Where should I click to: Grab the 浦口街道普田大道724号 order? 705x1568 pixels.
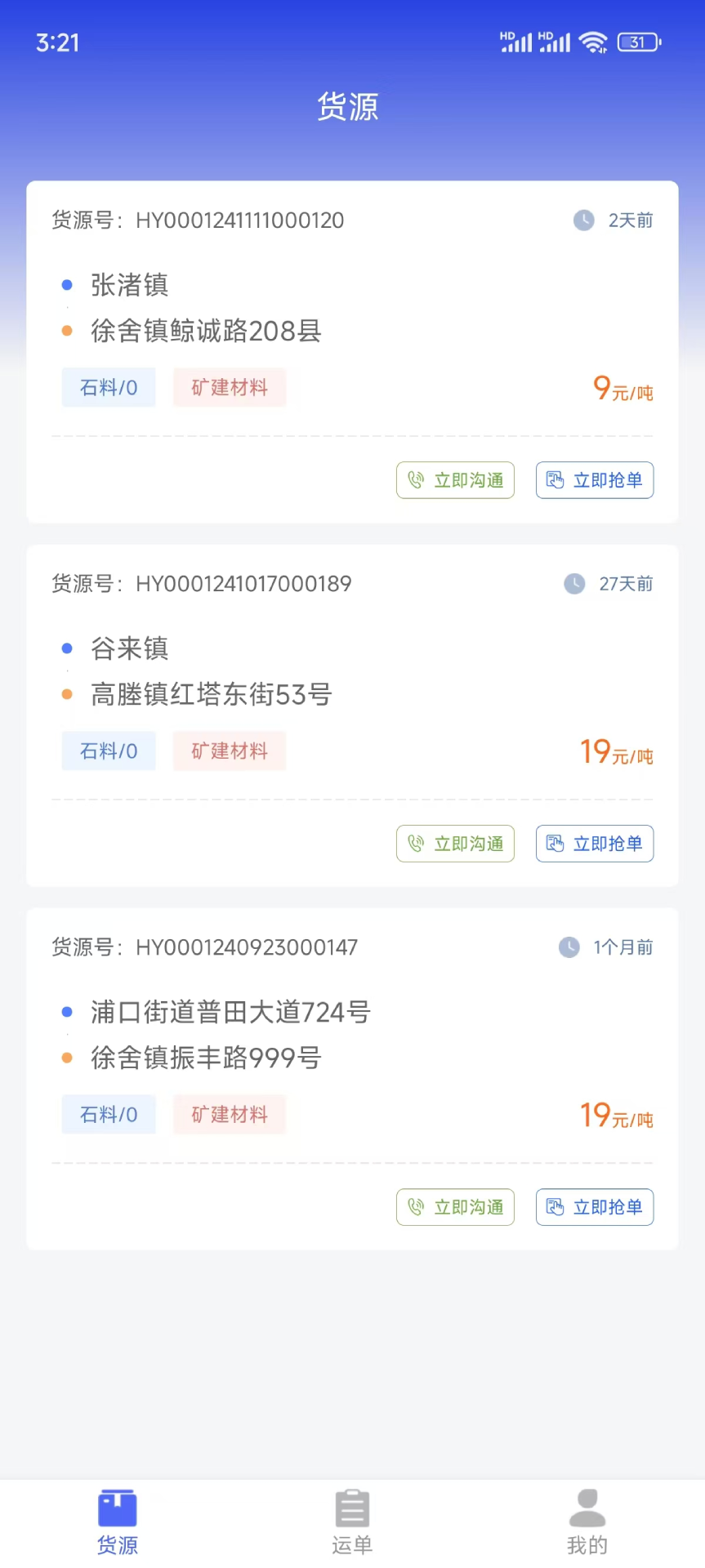(594, 1207)
